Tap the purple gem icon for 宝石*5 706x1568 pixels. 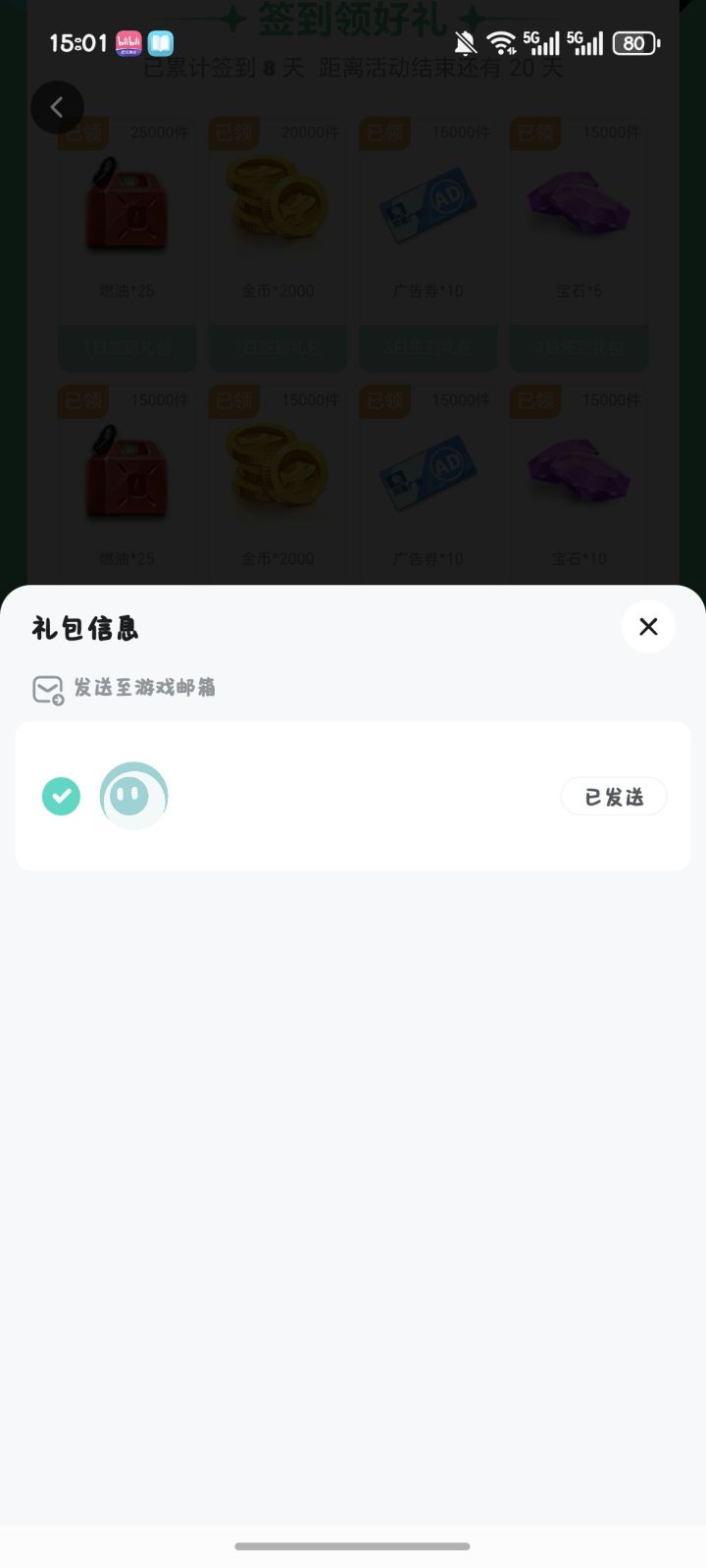[579, 206]
